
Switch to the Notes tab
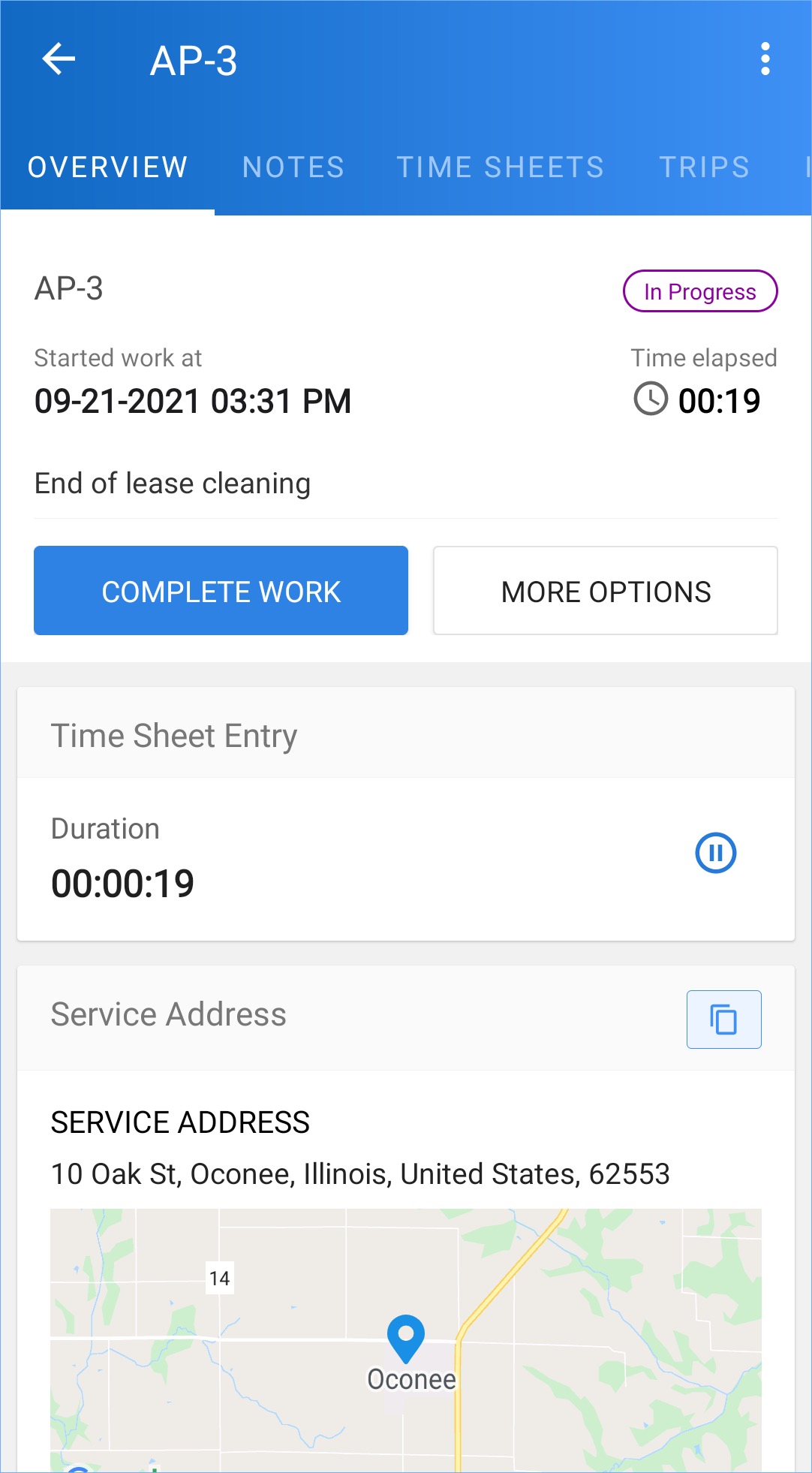point(293,167)
